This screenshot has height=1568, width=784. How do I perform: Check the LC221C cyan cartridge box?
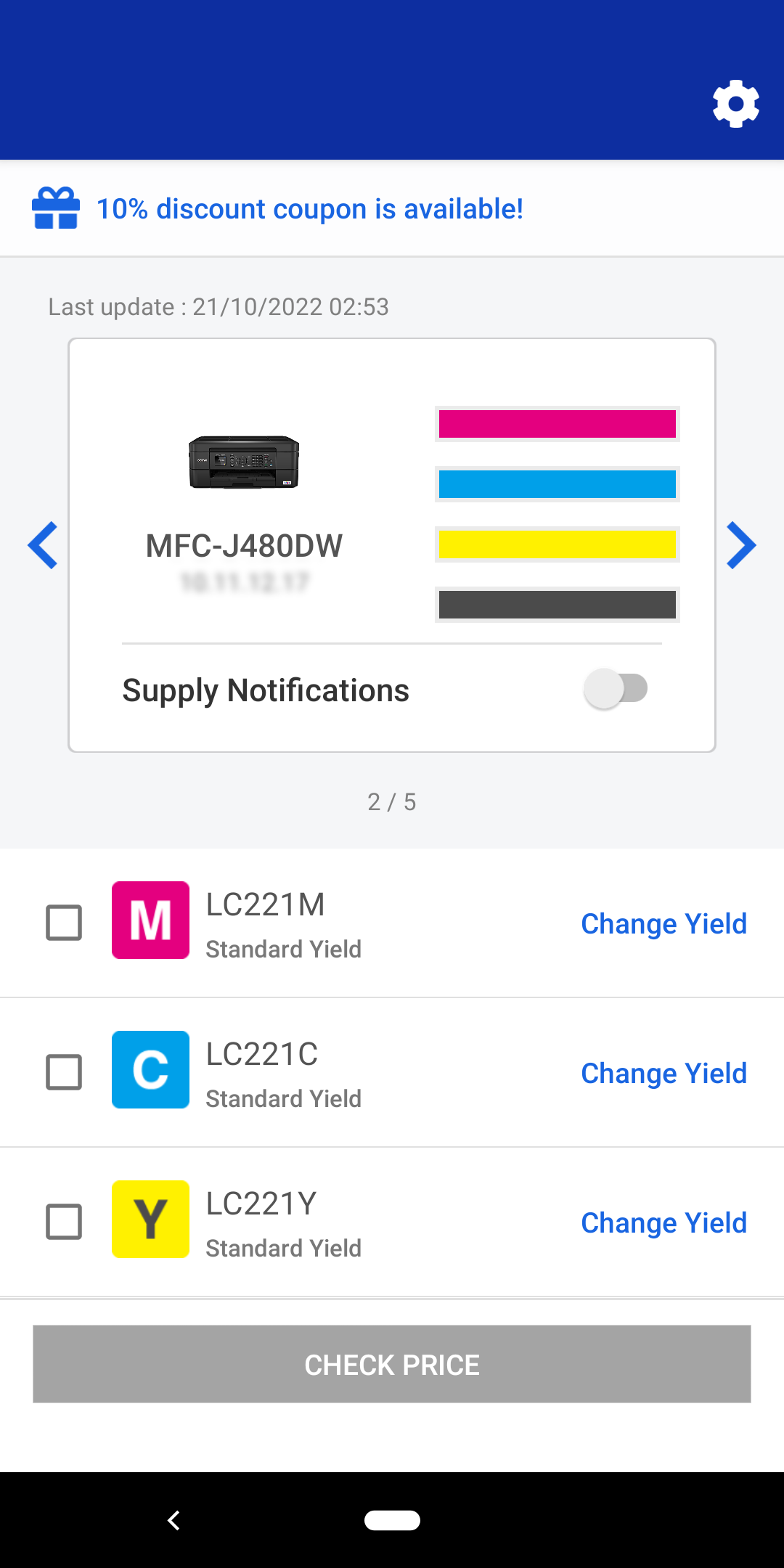(64, 1072)
